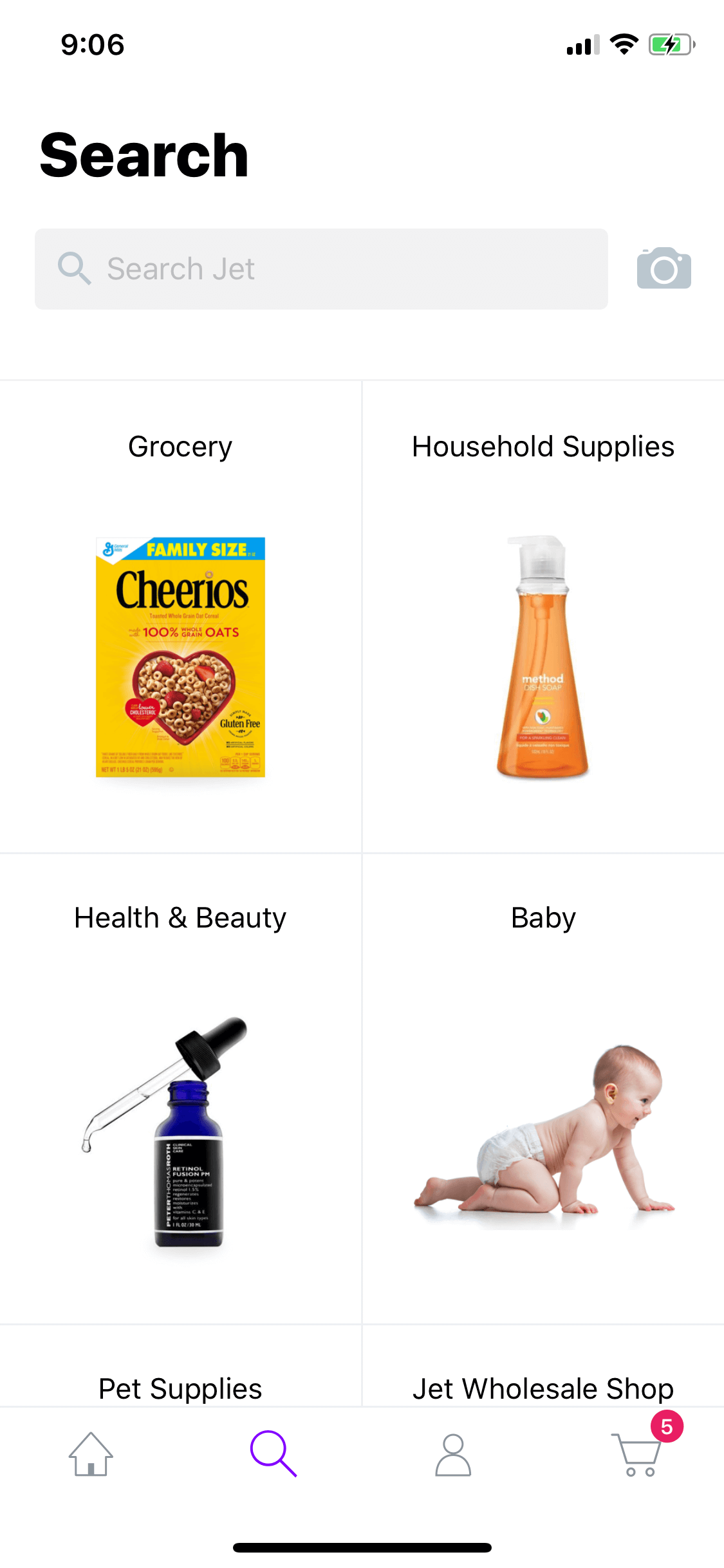Open the Baby category
This screenshot has height=1568, width=724.
543,1088
